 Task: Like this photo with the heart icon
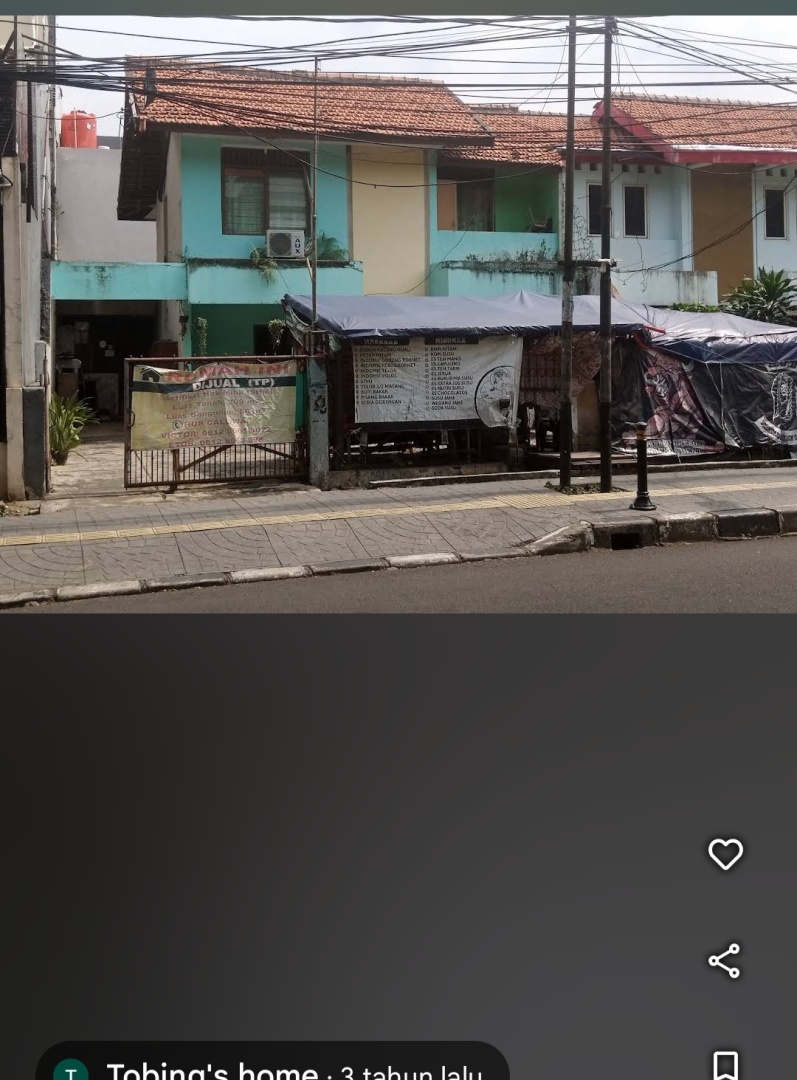click(x=725, y=854)
